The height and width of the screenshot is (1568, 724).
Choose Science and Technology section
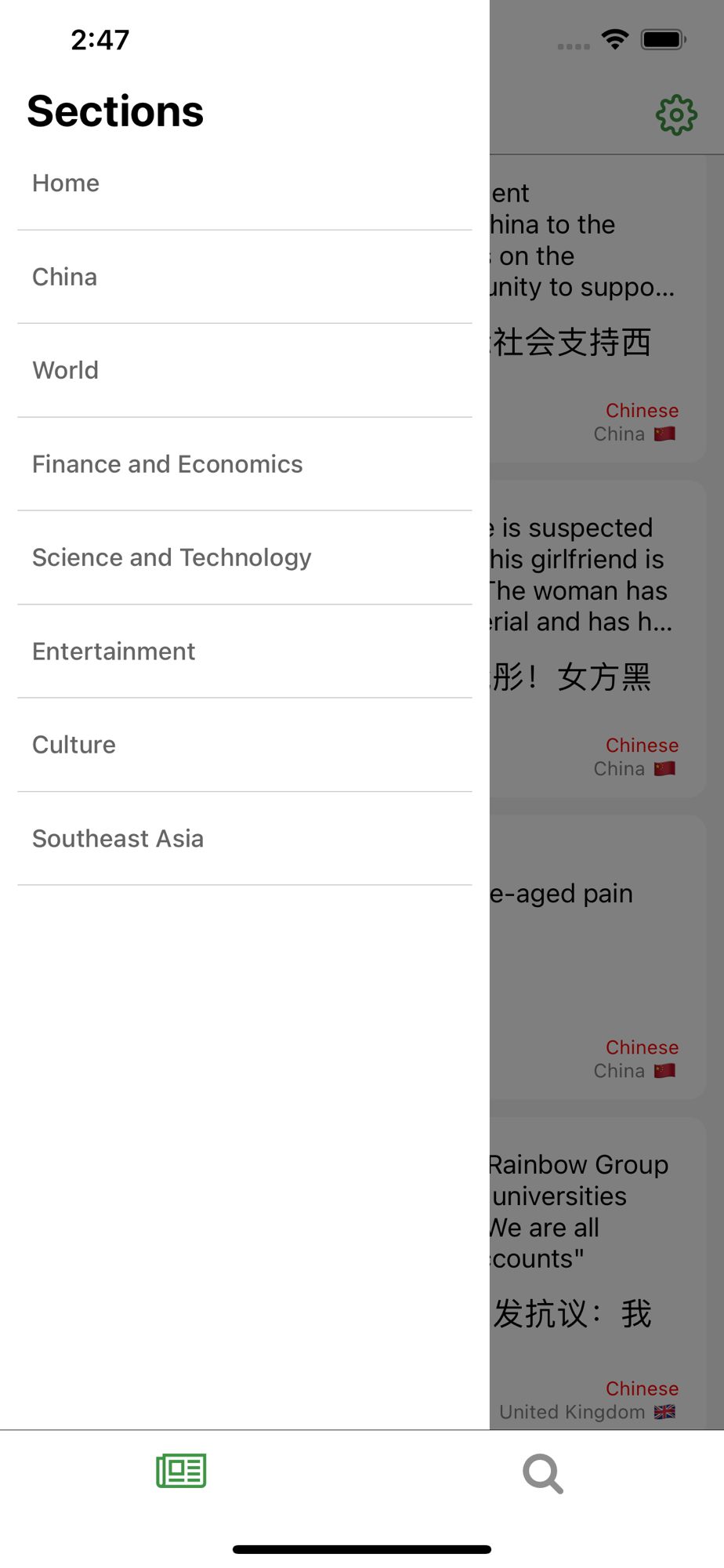[244, 557]
